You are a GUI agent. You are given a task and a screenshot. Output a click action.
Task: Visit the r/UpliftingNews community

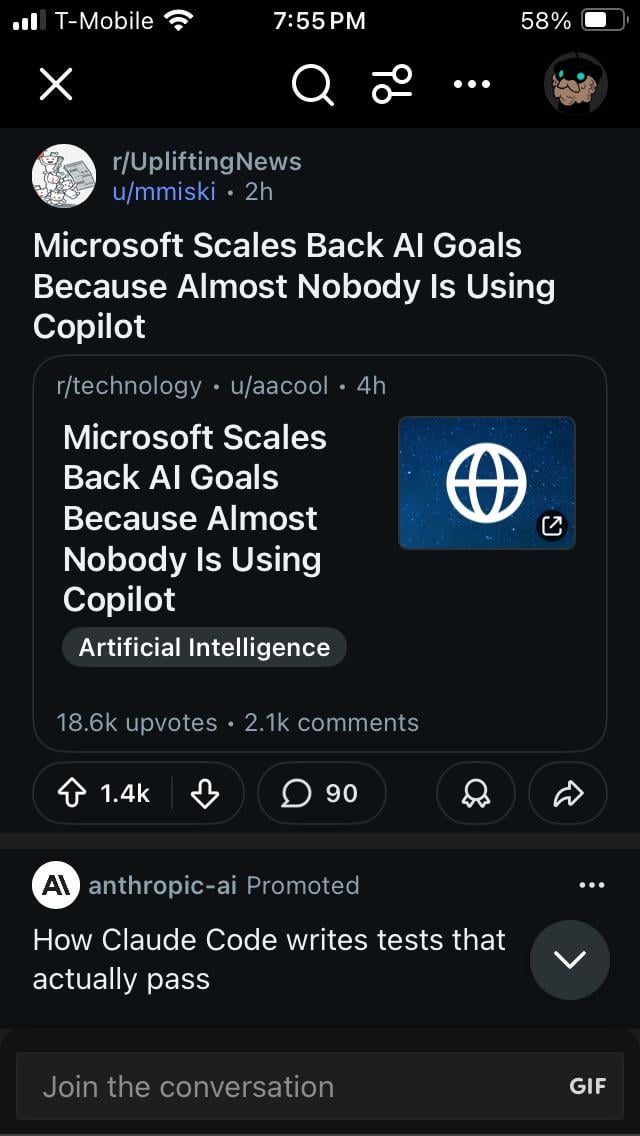[x=207, y=162]
